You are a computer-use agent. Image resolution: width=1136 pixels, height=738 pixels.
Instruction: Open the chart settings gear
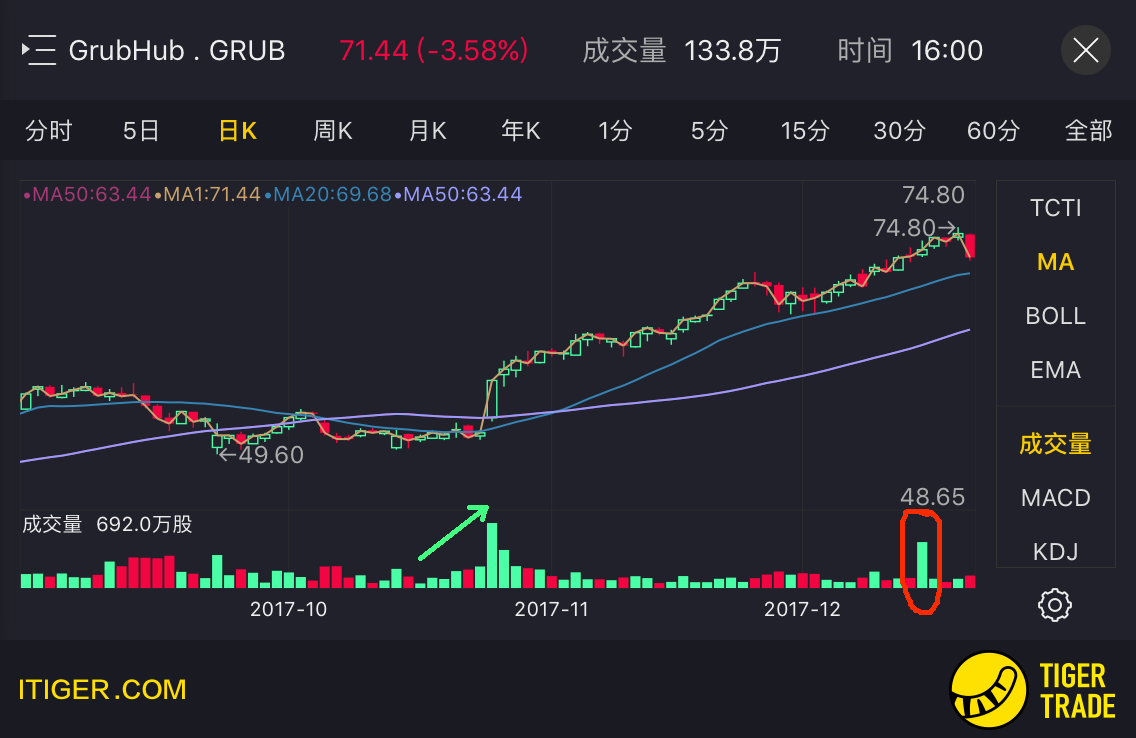1055,605
